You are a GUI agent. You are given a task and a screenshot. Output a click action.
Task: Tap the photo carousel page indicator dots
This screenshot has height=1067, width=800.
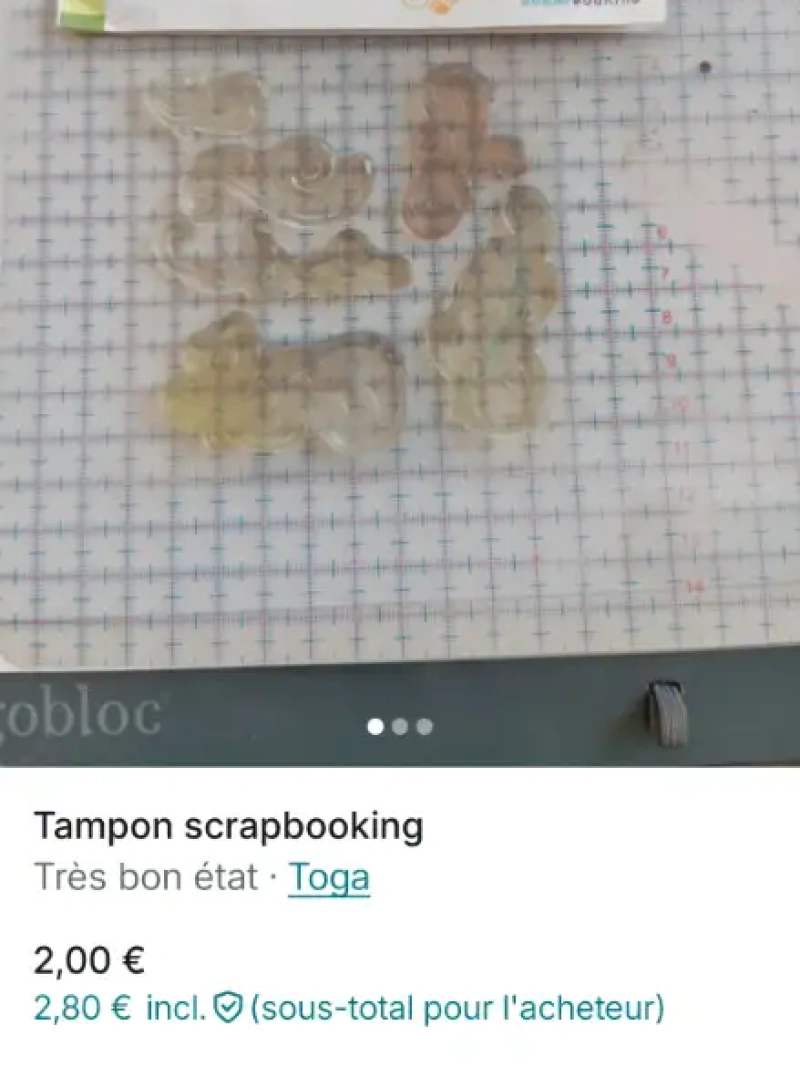click(400, 727)
